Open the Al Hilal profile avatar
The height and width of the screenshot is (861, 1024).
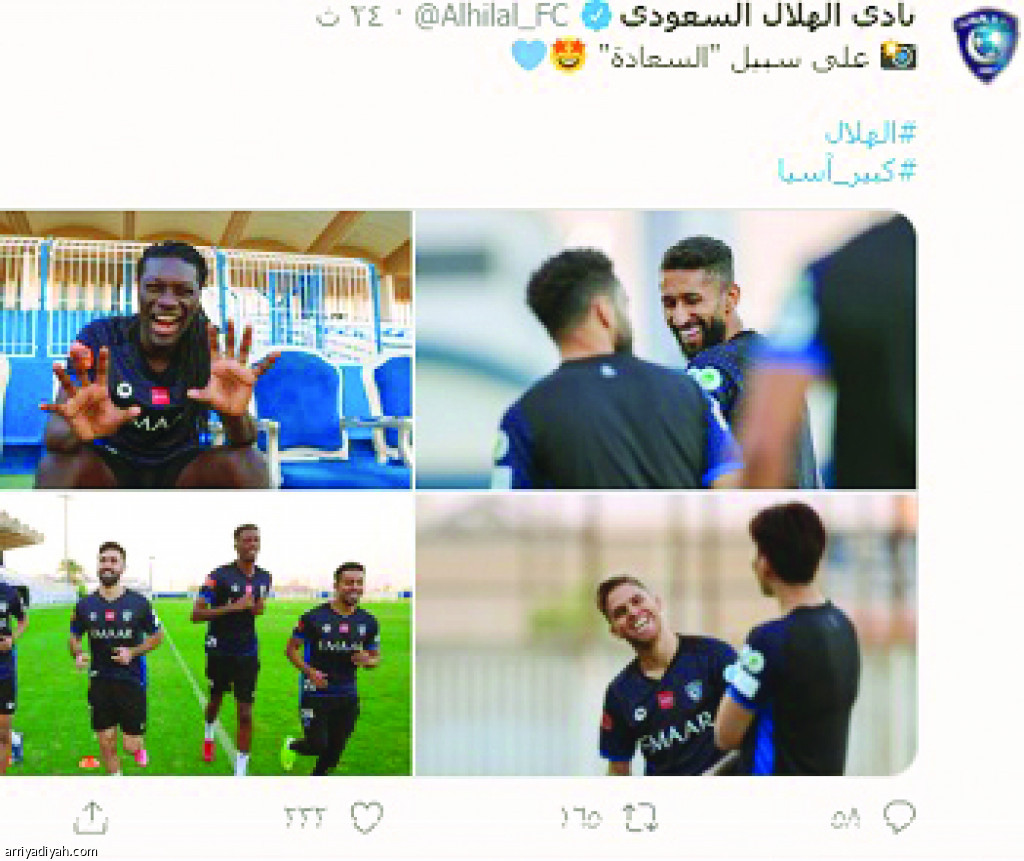pyautogui.click(x=984, y=43)
